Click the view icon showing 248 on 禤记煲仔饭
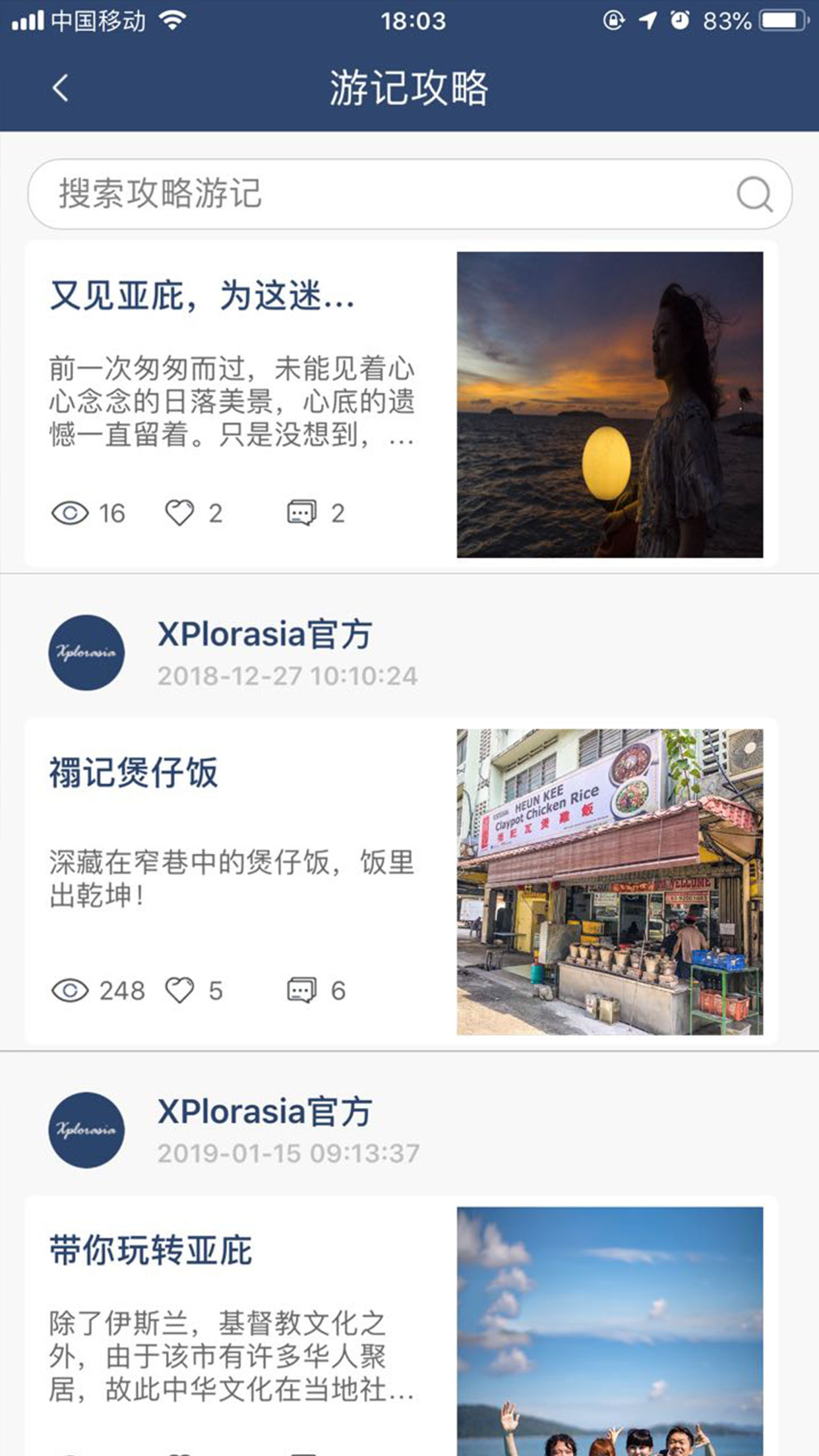Viewport: 819px width, 1456px height. [71, 989]
